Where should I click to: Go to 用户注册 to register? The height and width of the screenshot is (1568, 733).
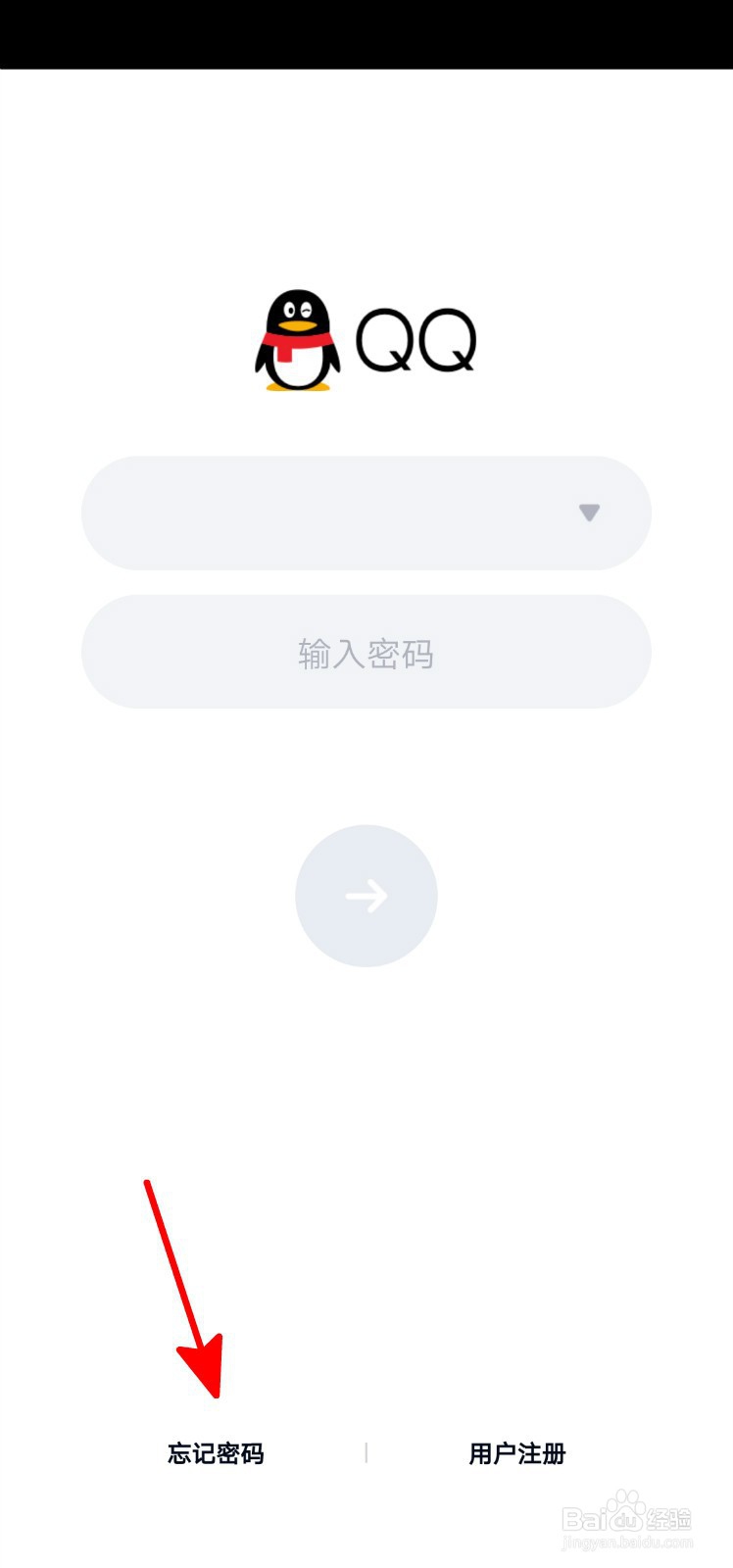click(516, 1453)
